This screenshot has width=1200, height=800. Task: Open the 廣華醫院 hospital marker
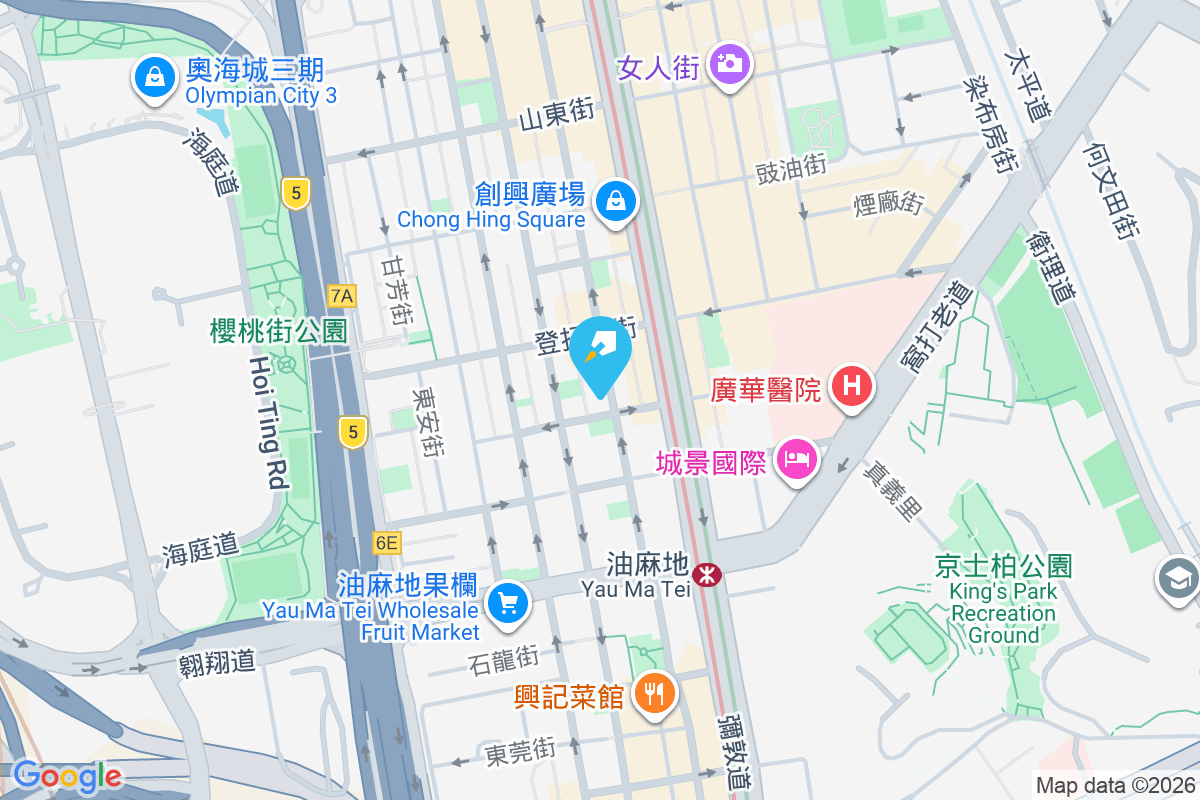pos(851,385)
